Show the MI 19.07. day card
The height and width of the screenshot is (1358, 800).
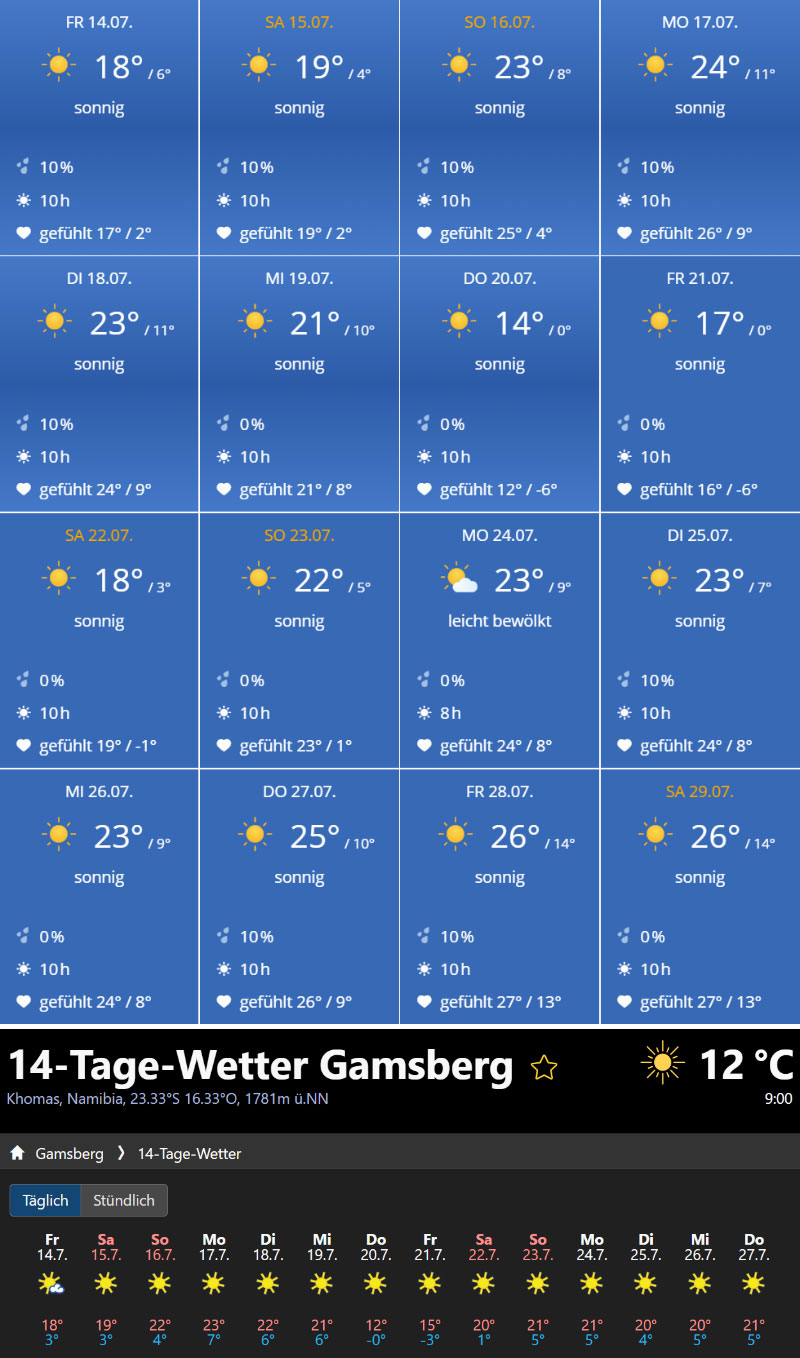[x=299, y=384]
